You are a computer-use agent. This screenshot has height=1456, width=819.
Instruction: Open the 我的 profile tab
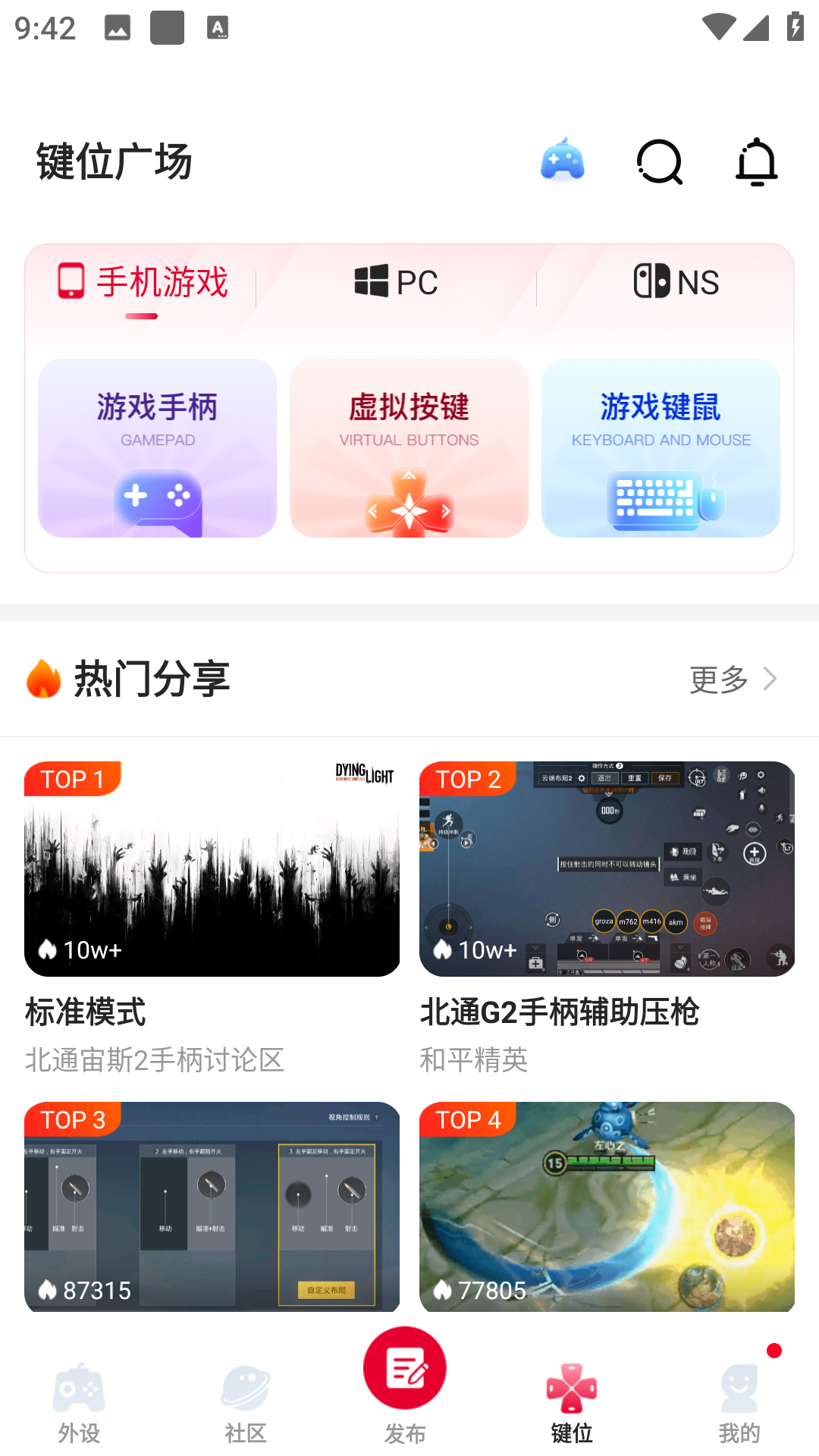pyautogui.click(x=739, y=1404)
